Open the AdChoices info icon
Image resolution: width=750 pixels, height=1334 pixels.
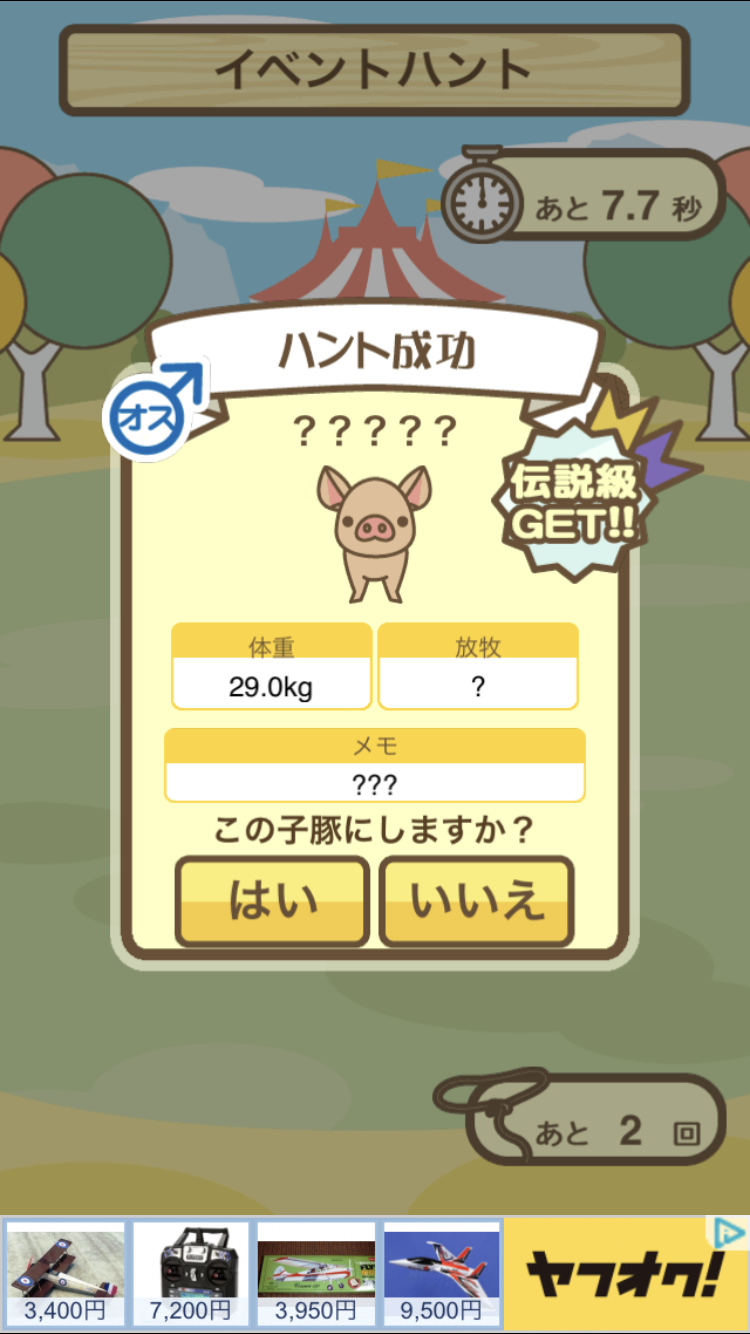pos(730,1232)
